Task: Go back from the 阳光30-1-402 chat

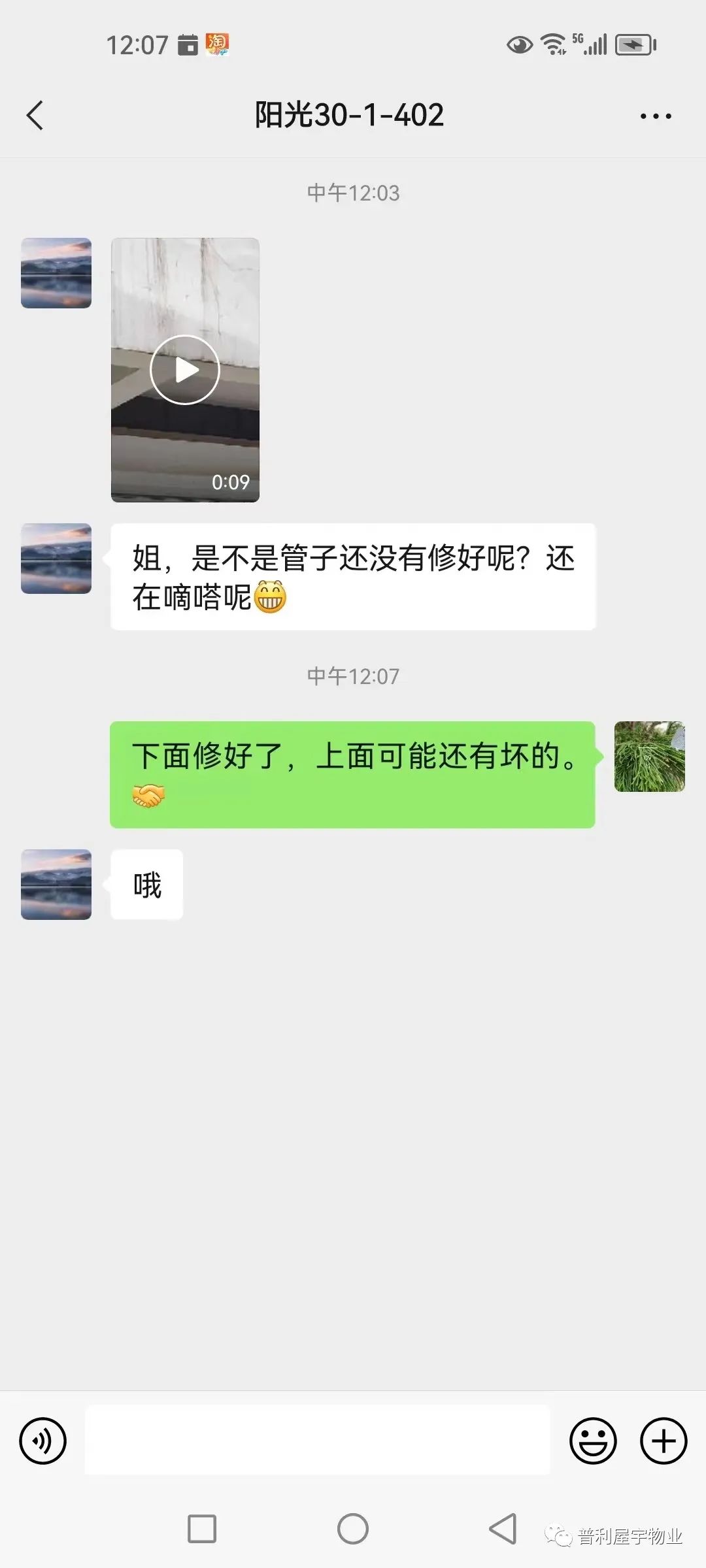Action: pyautogui.click(x=35, y=116)
